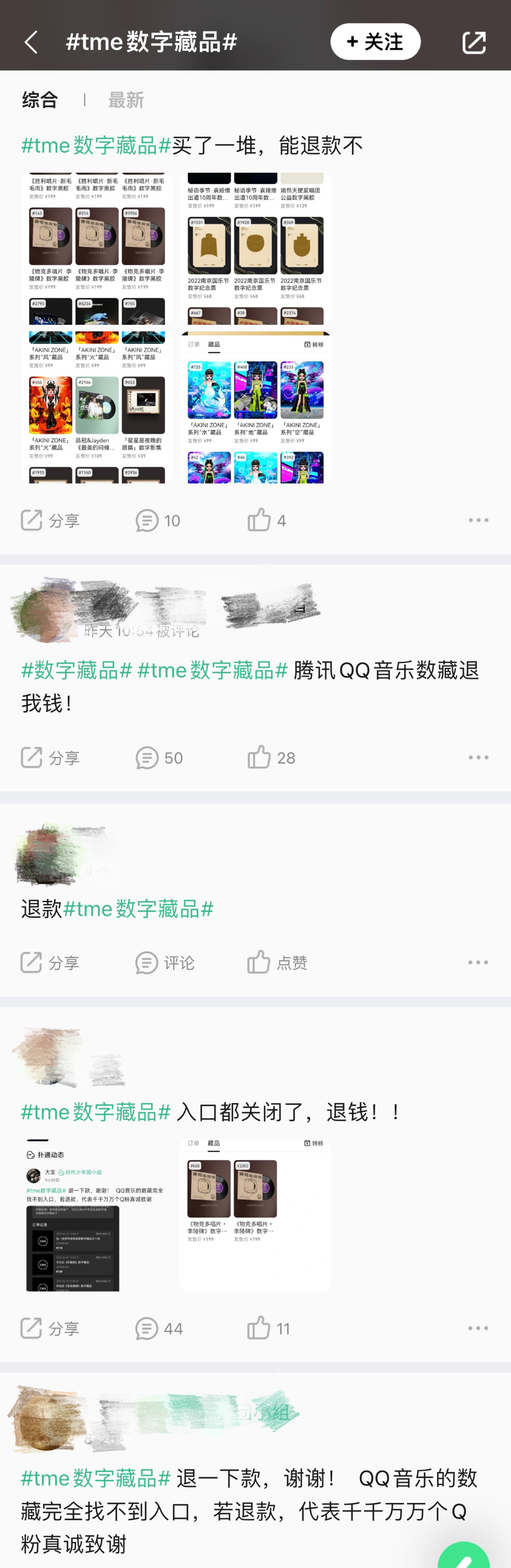The width and height of the screenshot is (511, 1568).
Task: Switch to the 最新 tab
Action: [125, 100]
